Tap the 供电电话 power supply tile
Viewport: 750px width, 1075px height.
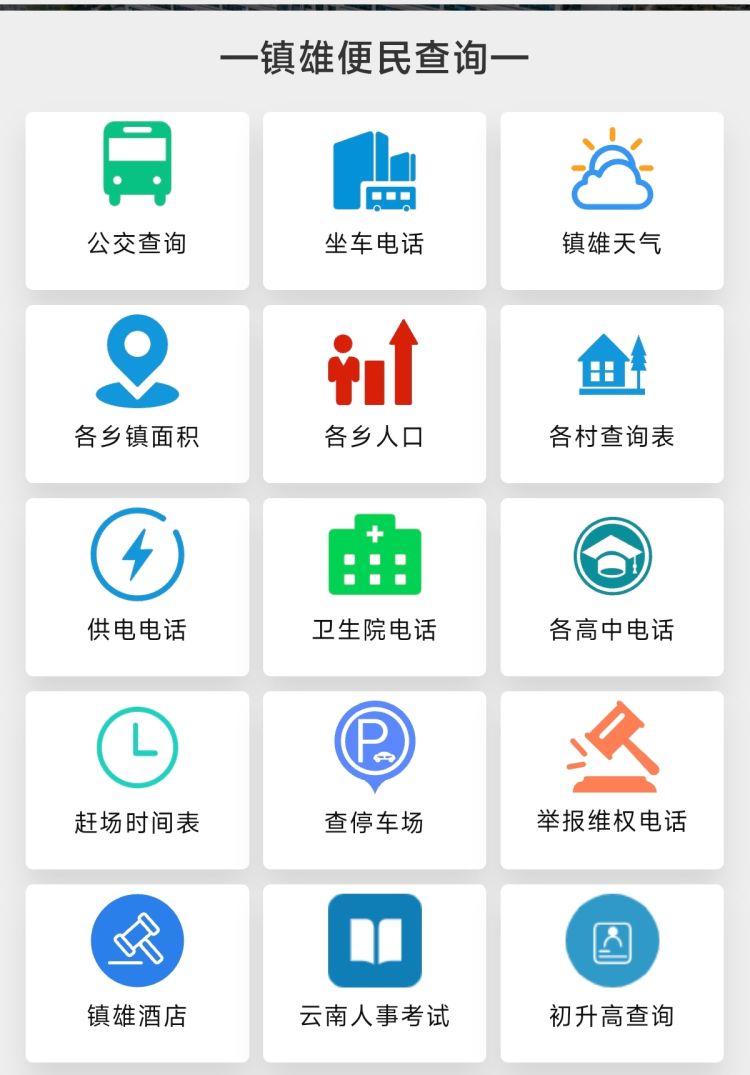[x=137, y=586]
